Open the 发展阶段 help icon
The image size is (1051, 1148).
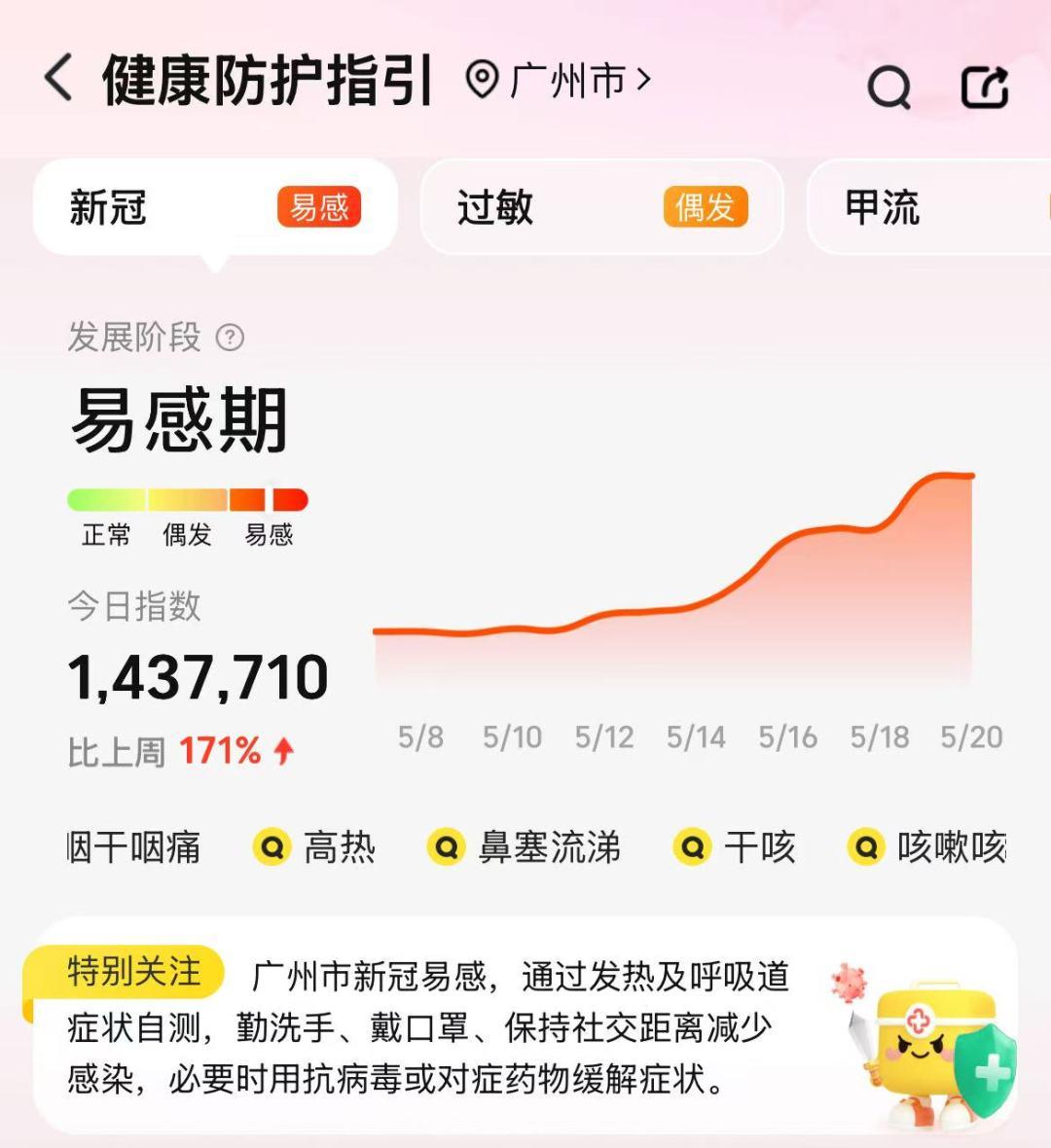(230, 338)
